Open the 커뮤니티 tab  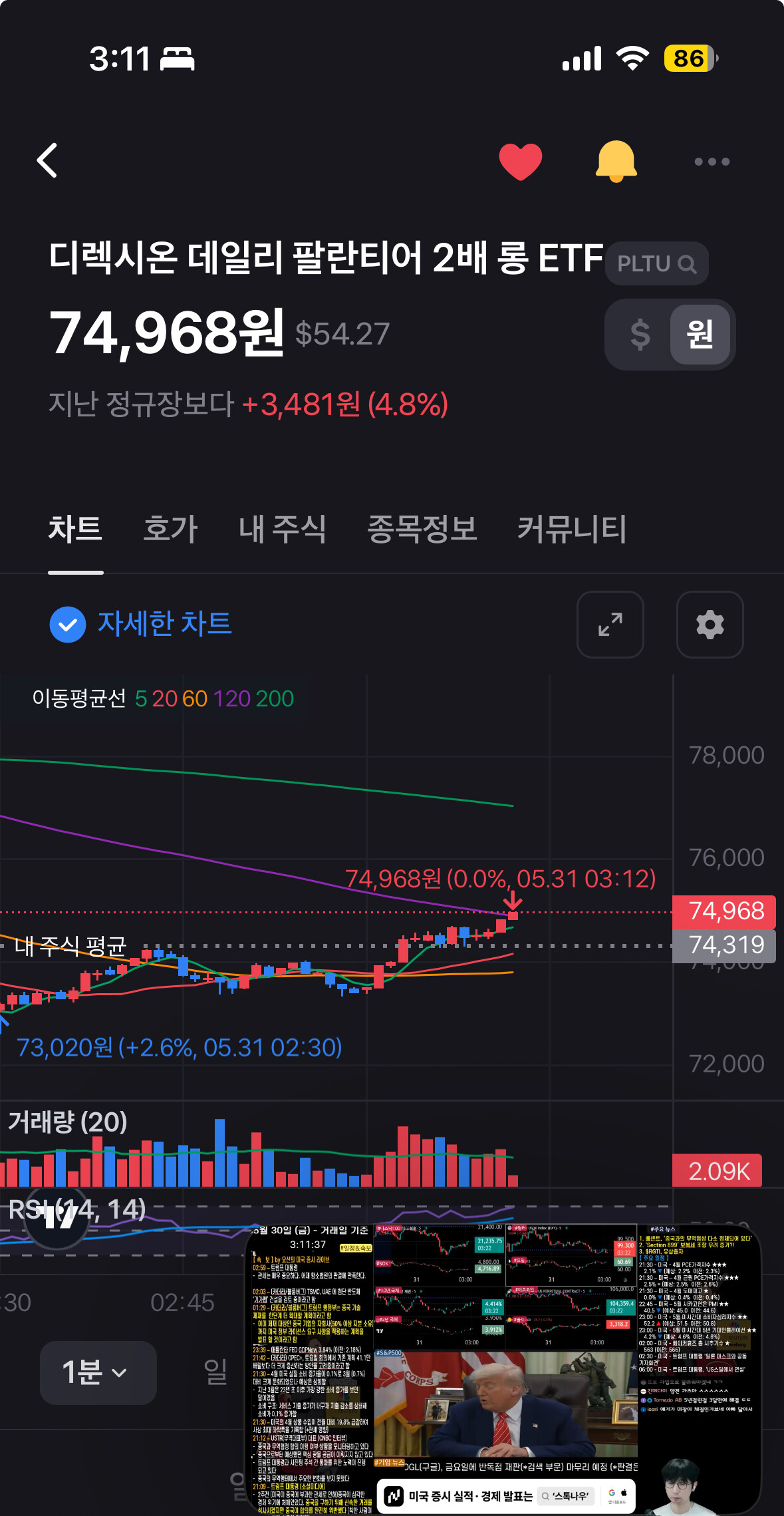click(572, 530)
